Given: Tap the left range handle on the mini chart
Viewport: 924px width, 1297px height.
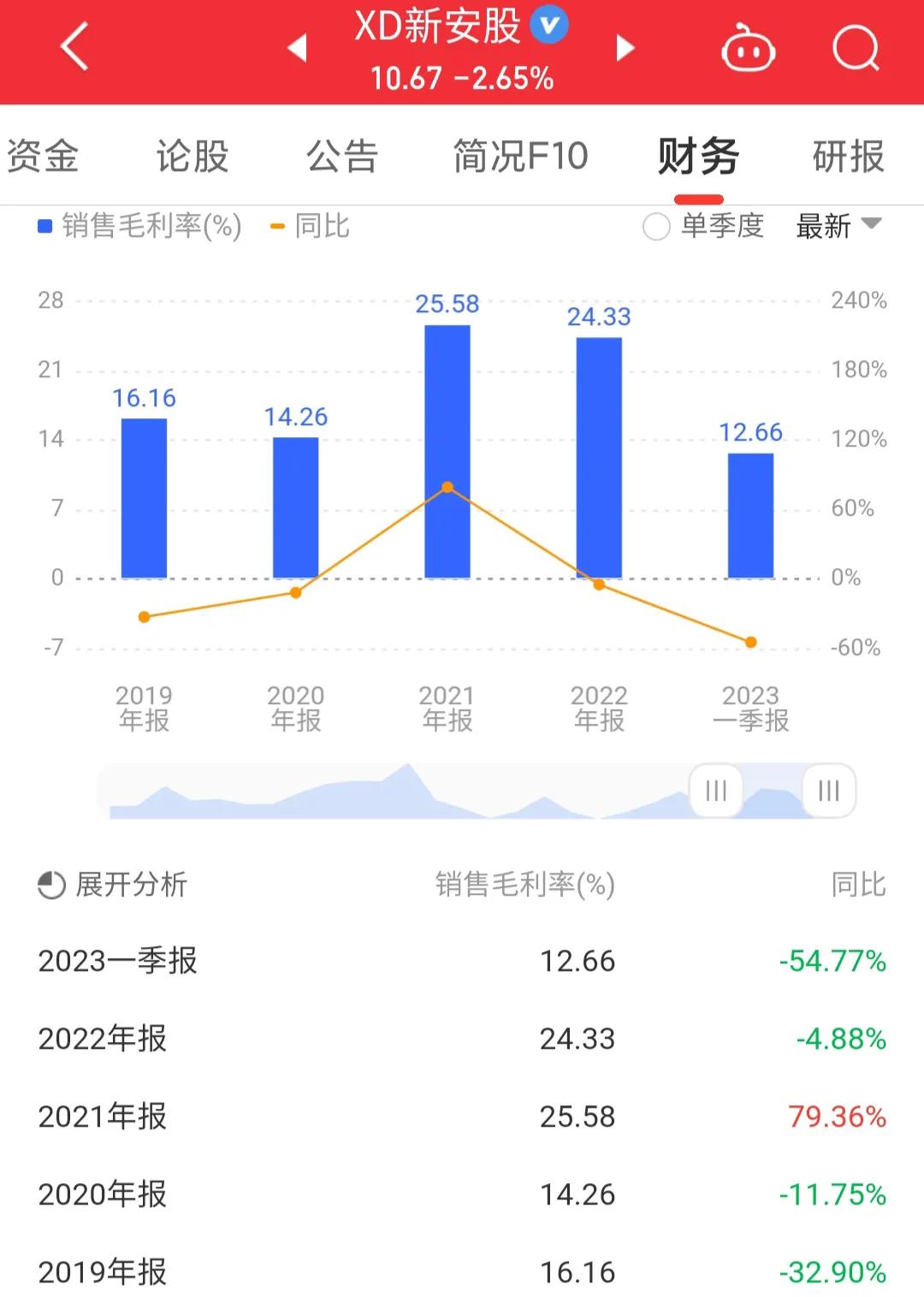Looking at the screenshot, I should tap(715, 791).
